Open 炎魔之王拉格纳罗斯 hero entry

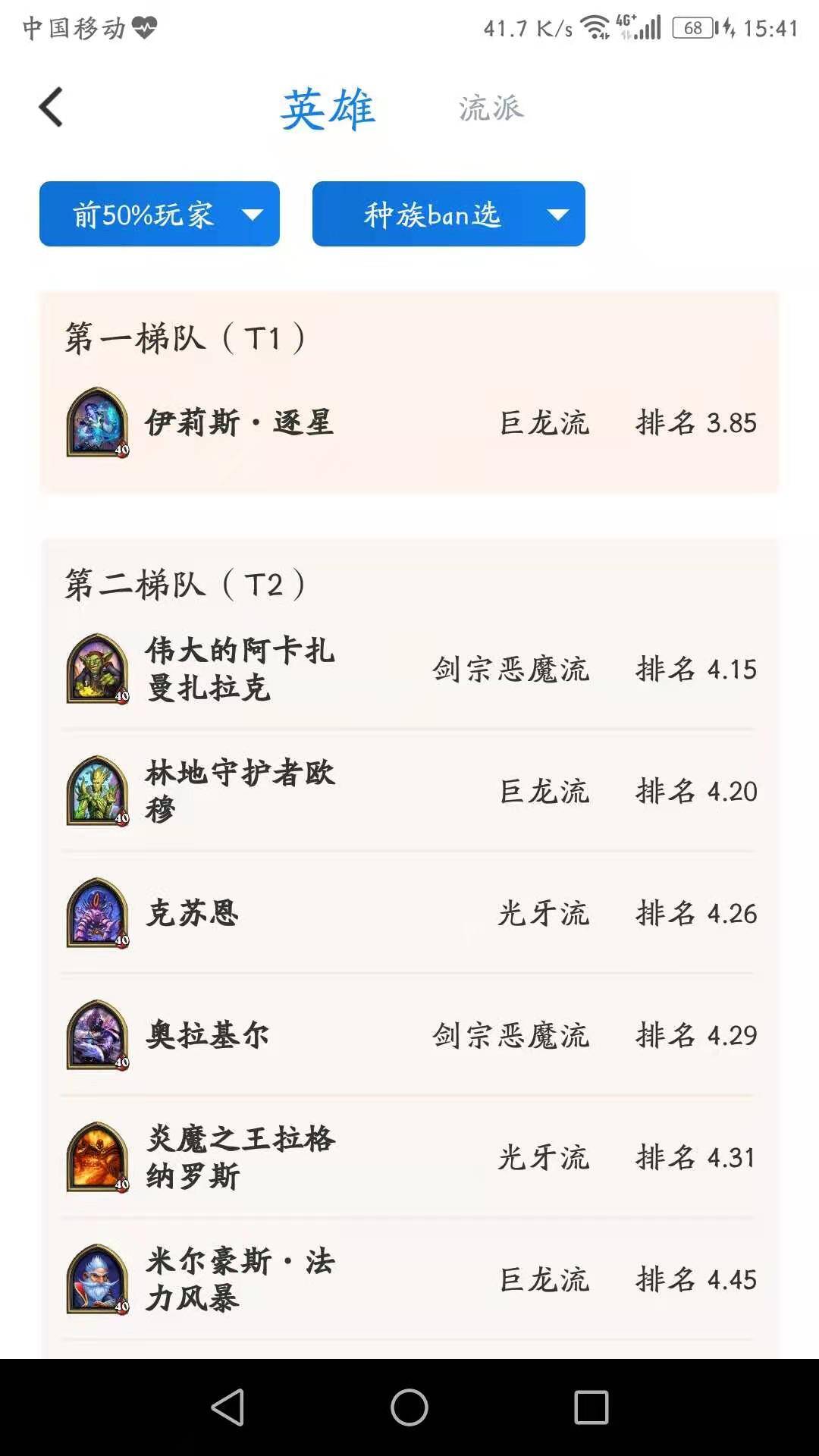coord(409,1157)
